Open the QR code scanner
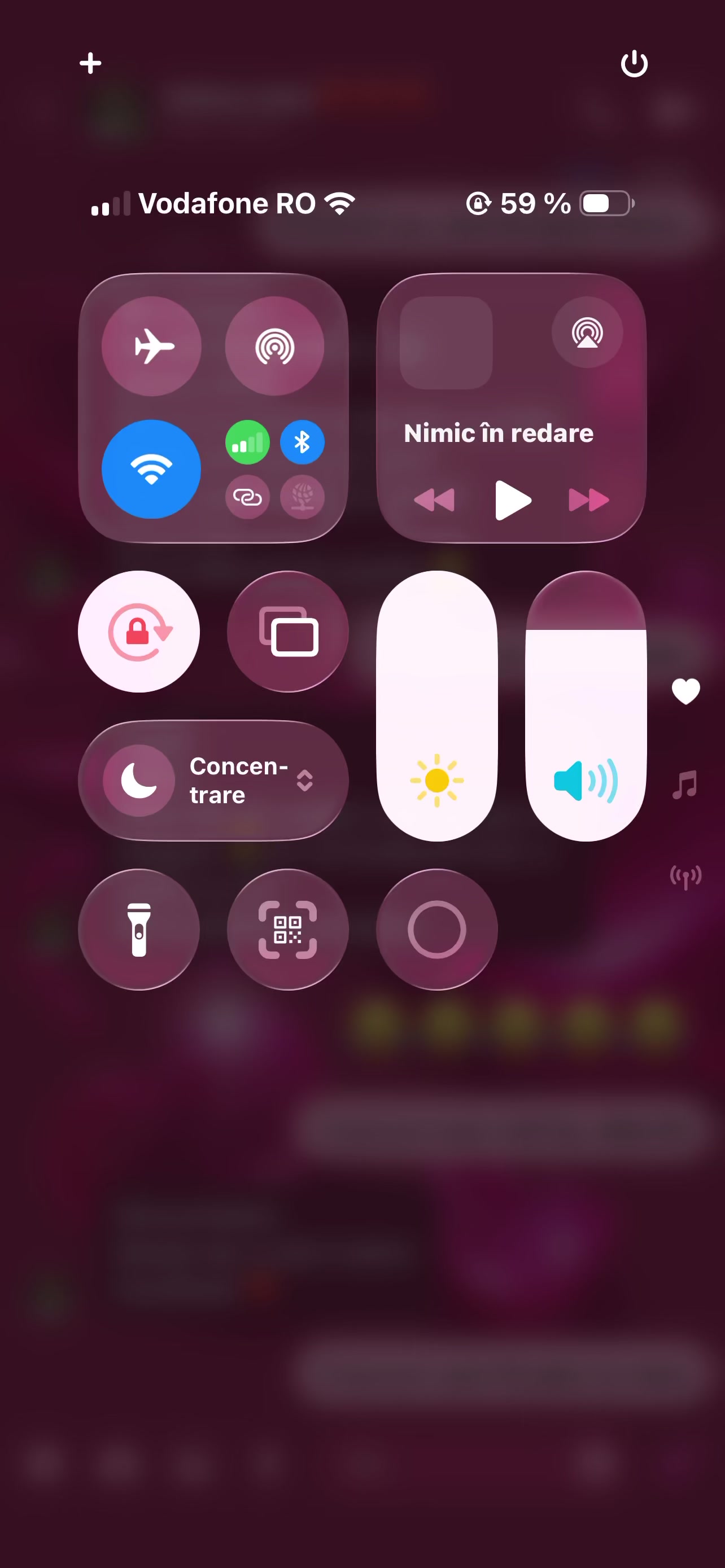 [288, 930]
